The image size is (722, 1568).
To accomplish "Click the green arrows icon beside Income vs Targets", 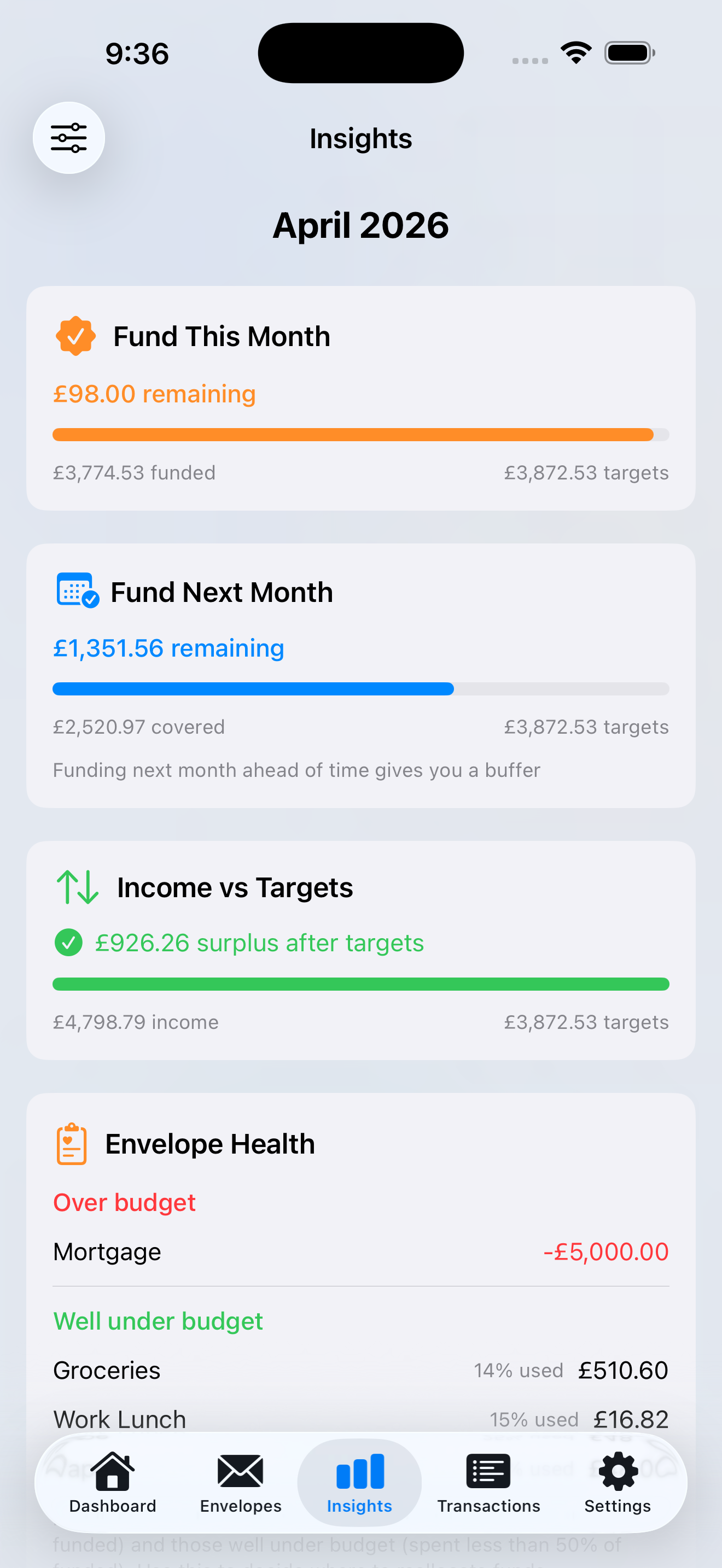I will [77, 887].
